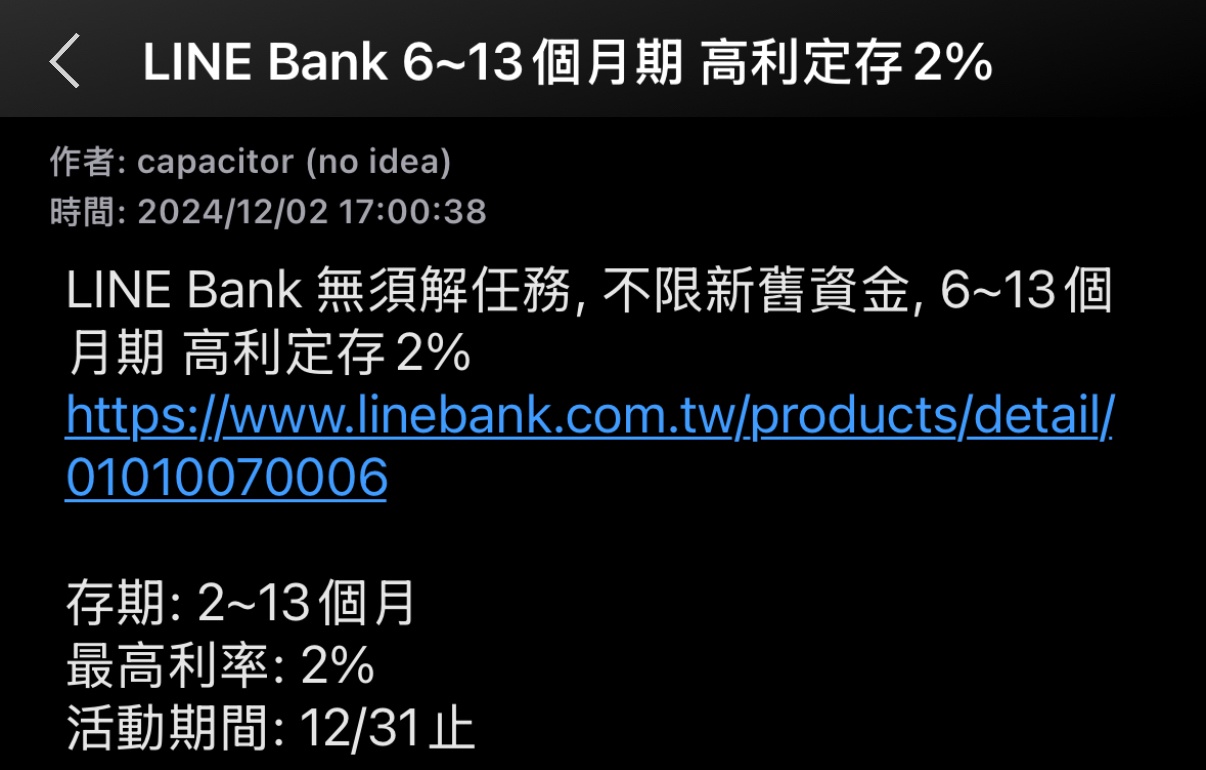Go back using the top-left arrow

[64, 62]
